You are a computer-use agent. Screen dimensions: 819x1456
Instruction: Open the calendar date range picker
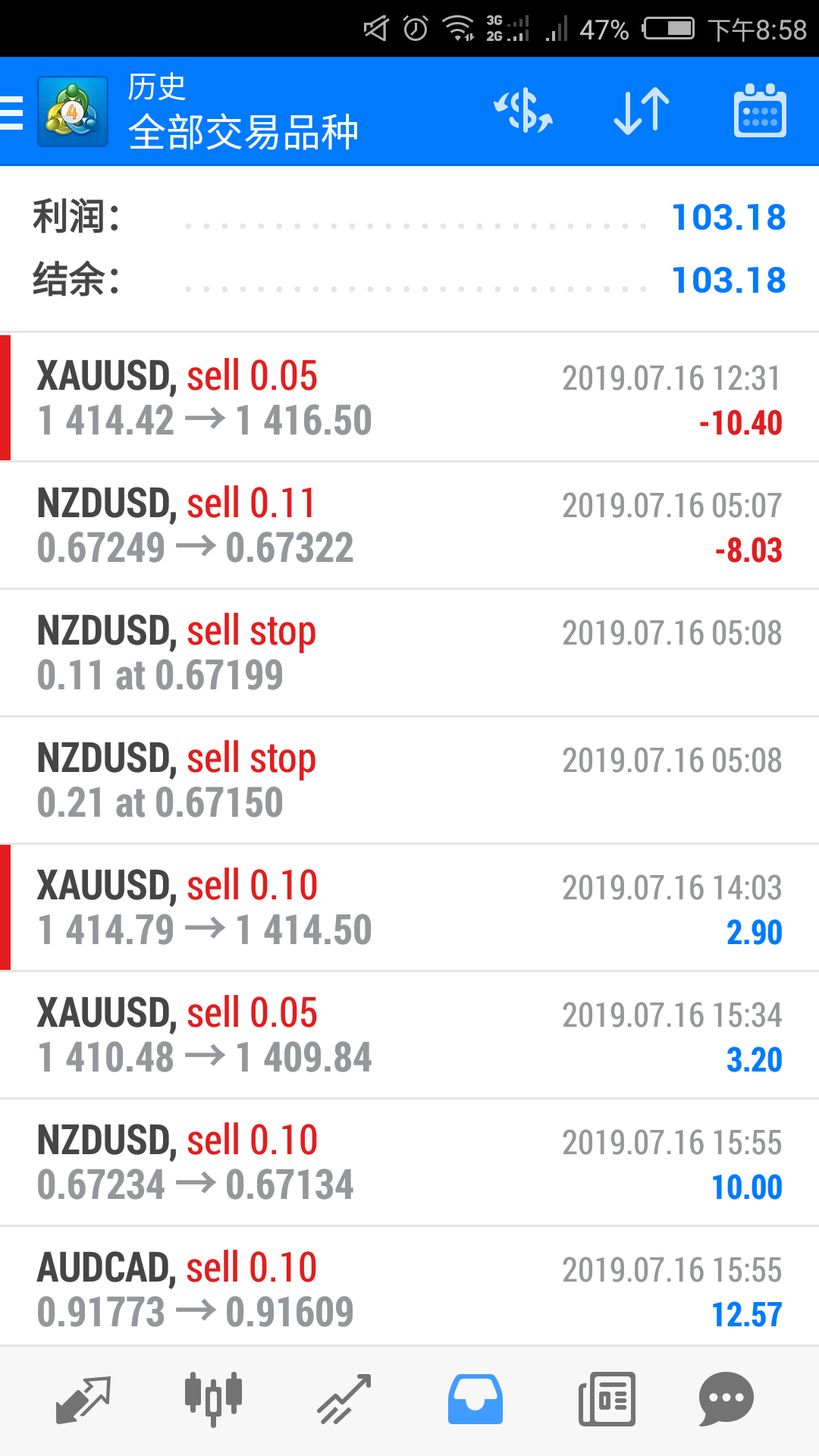coord(760,111)
